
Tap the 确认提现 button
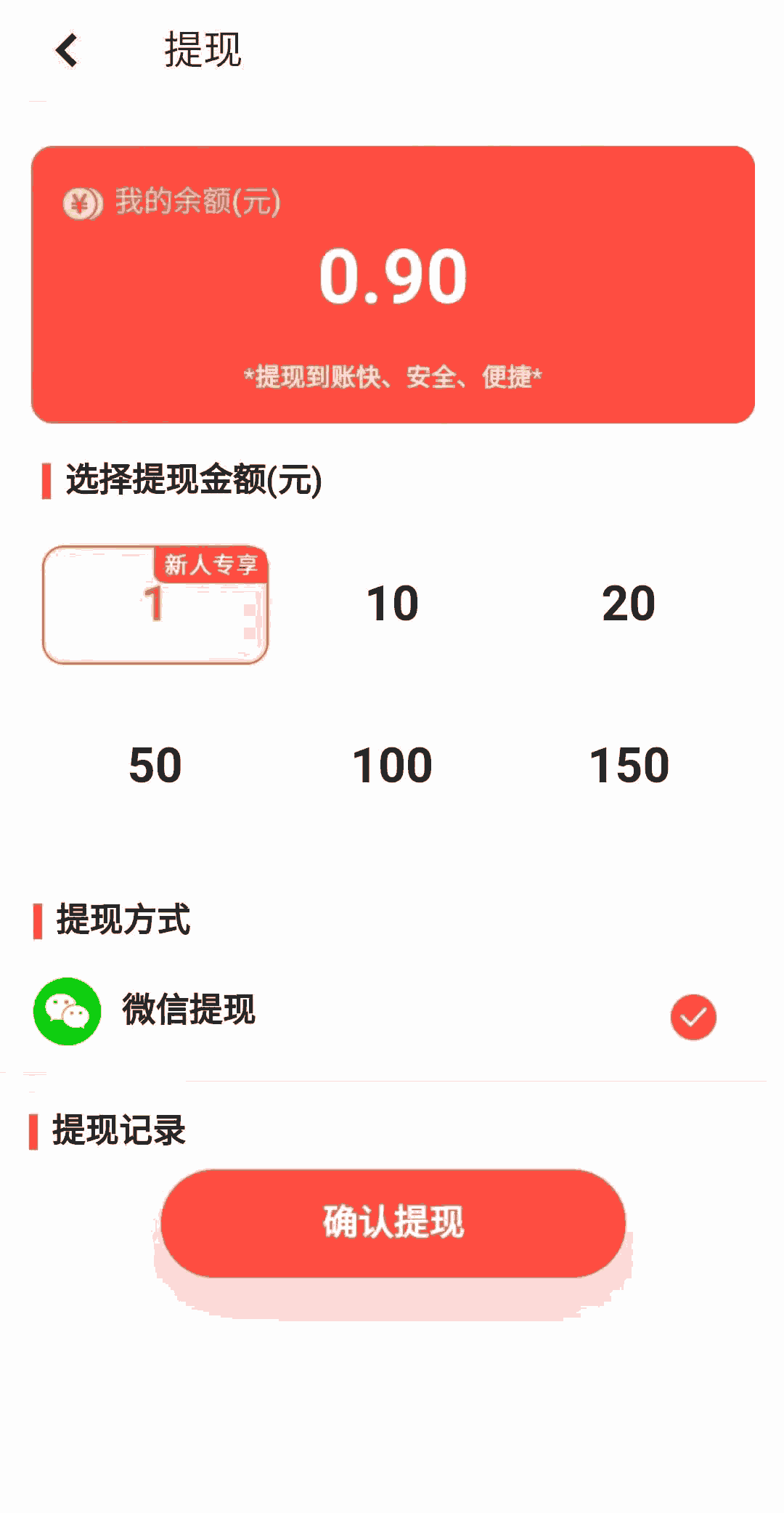[x=393, y=1222]
